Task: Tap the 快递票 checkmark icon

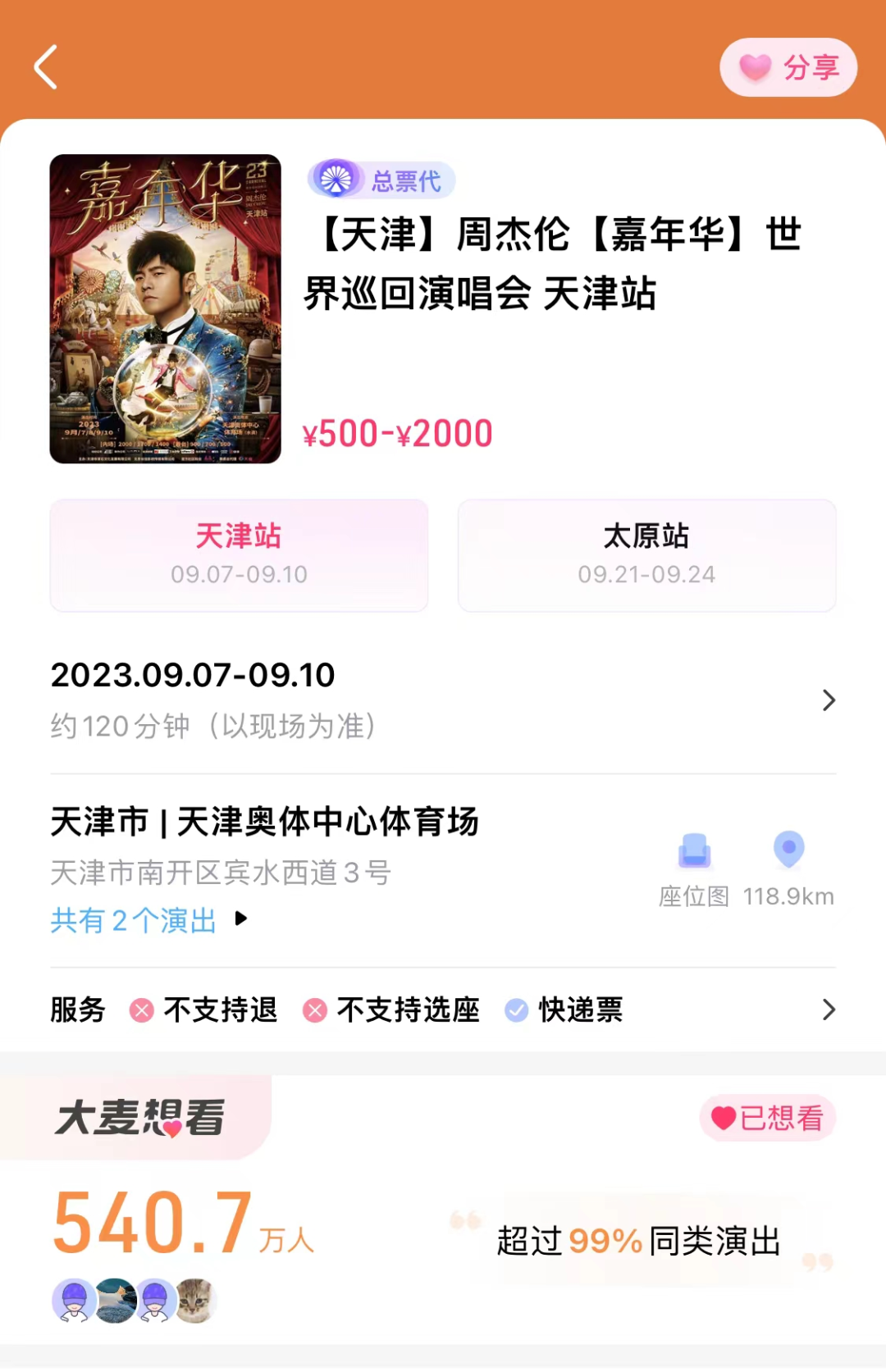Action: point(516,1010)
